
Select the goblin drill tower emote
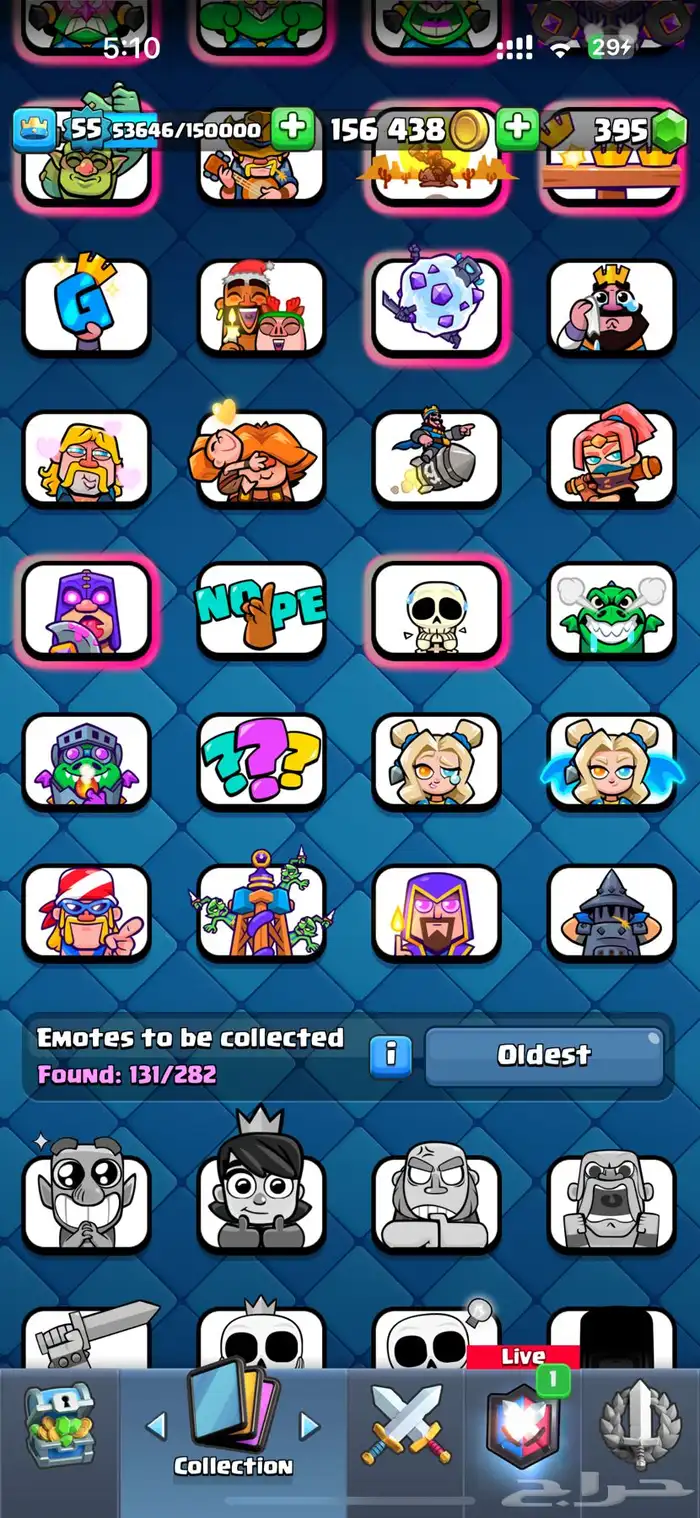(x=261, y=912)
